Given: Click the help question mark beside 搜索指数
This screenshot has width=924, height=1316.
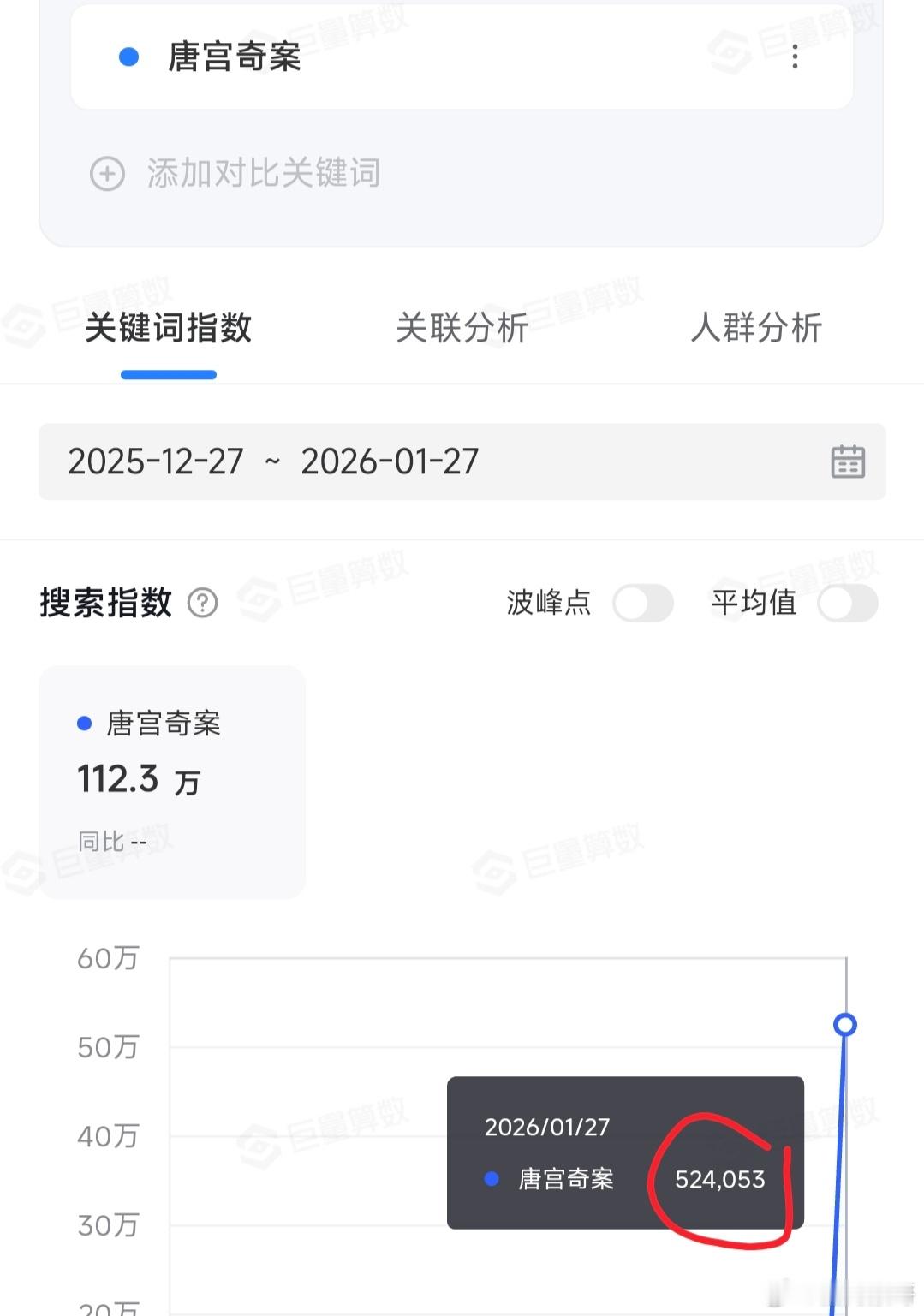Looking at the screenshot, I should (202, 604).
